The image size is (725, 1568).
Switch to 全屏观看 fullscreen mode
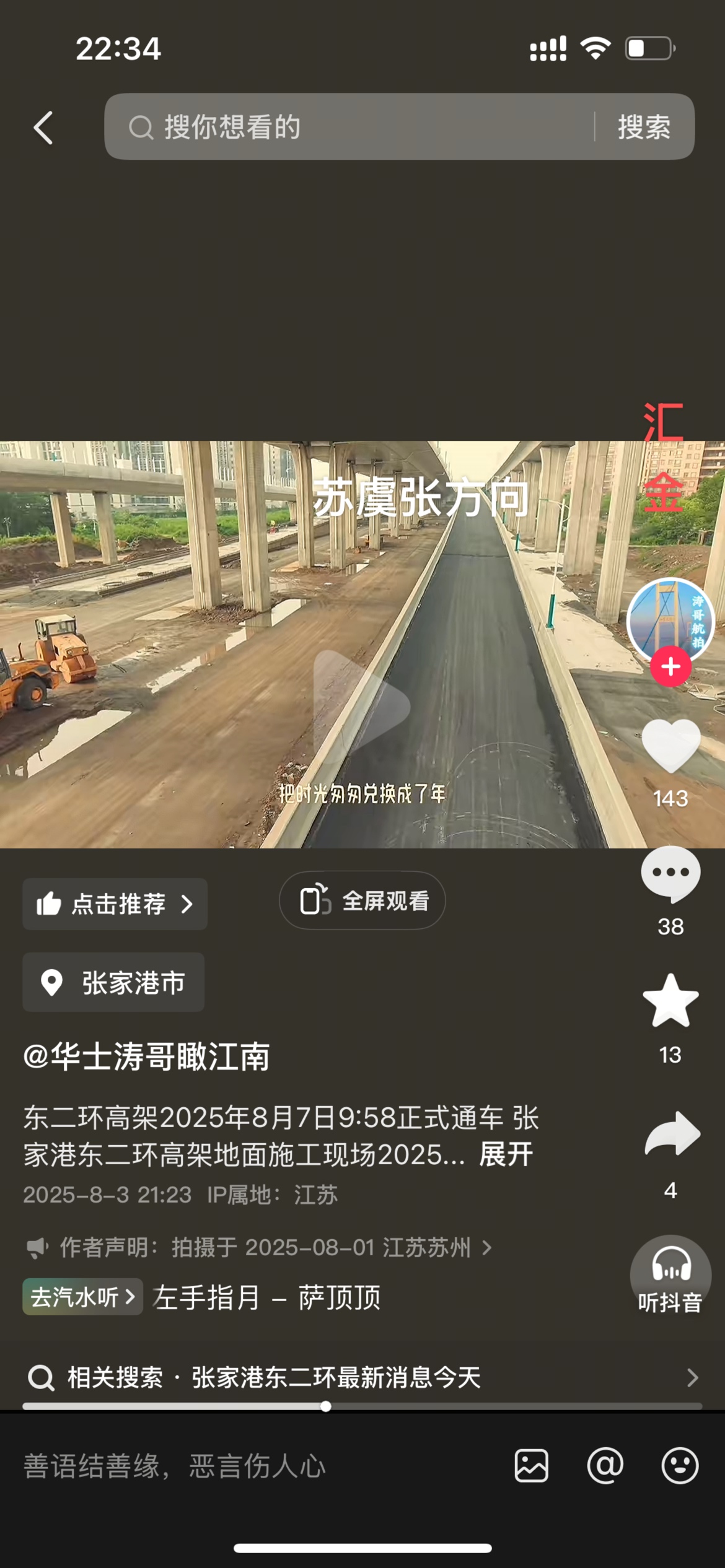coord(362,900)
